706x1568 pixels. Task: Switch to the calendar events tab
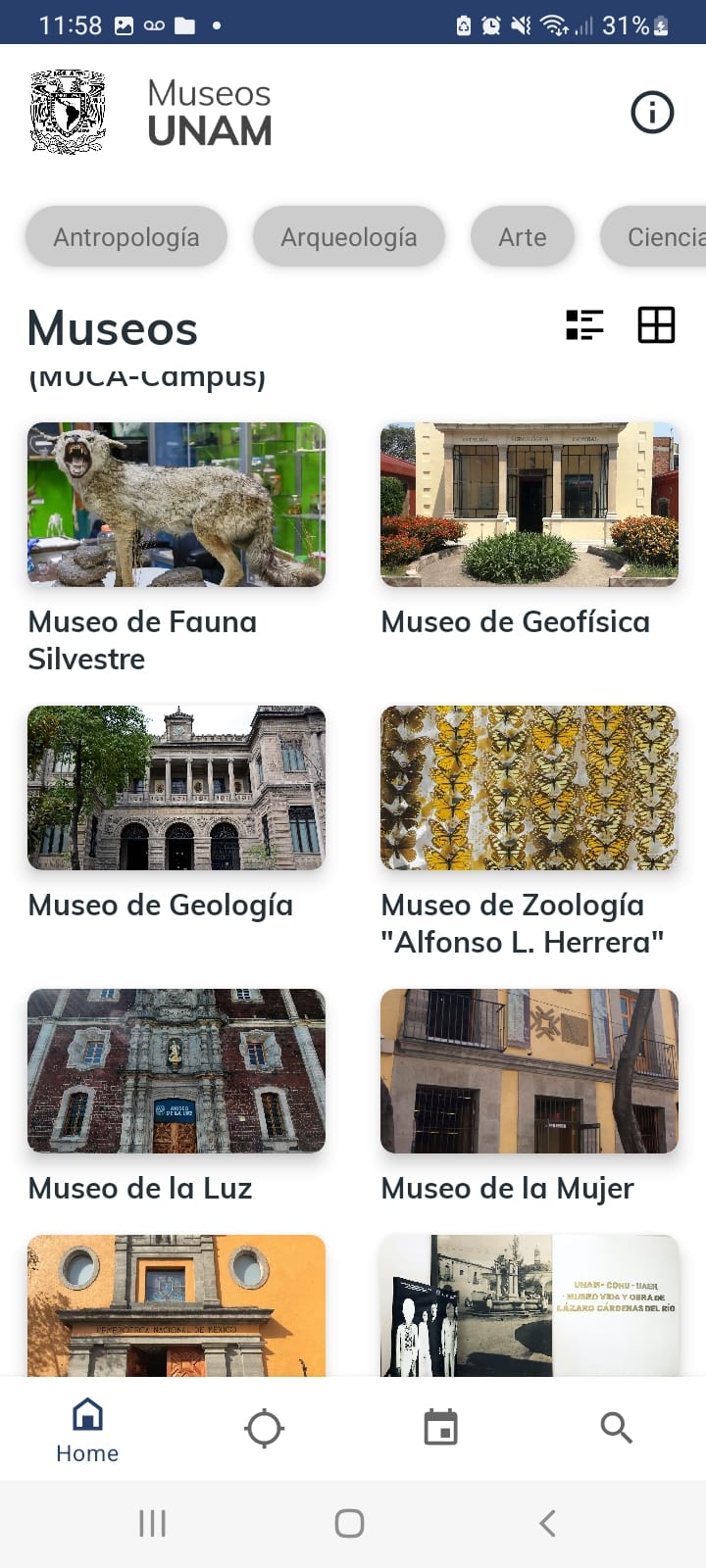point(440,1428)
